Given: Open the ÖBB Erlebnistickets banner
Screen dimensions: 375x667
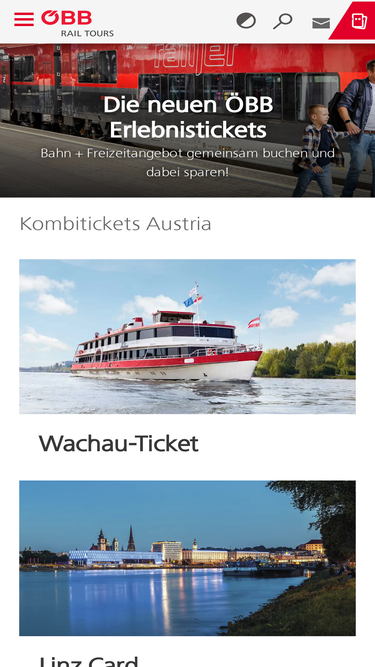Looking at the screenshot, I should tap(188, 120).
